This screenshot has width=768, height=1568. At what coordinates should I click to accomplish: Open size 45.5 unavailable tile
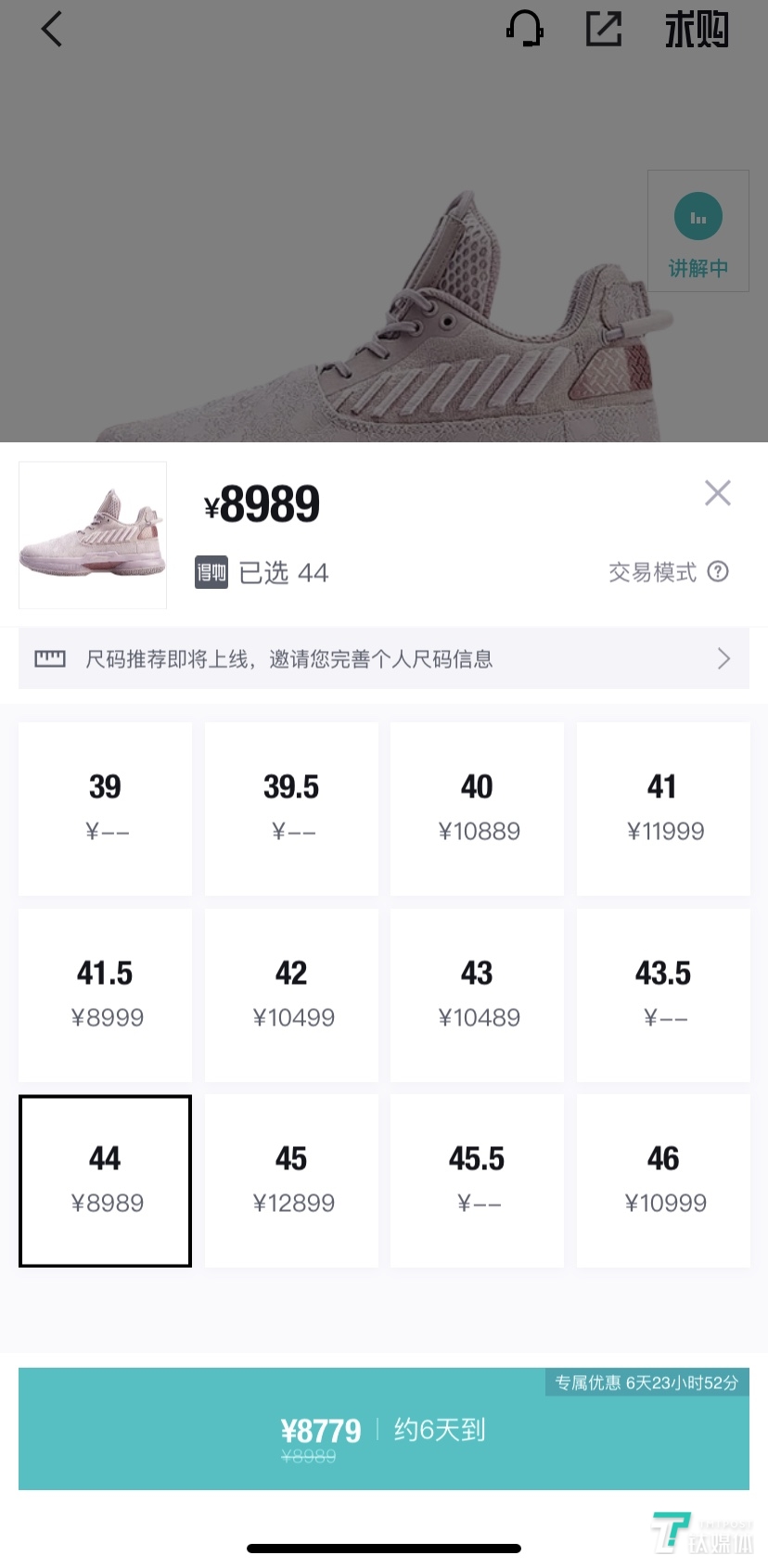477,1180
